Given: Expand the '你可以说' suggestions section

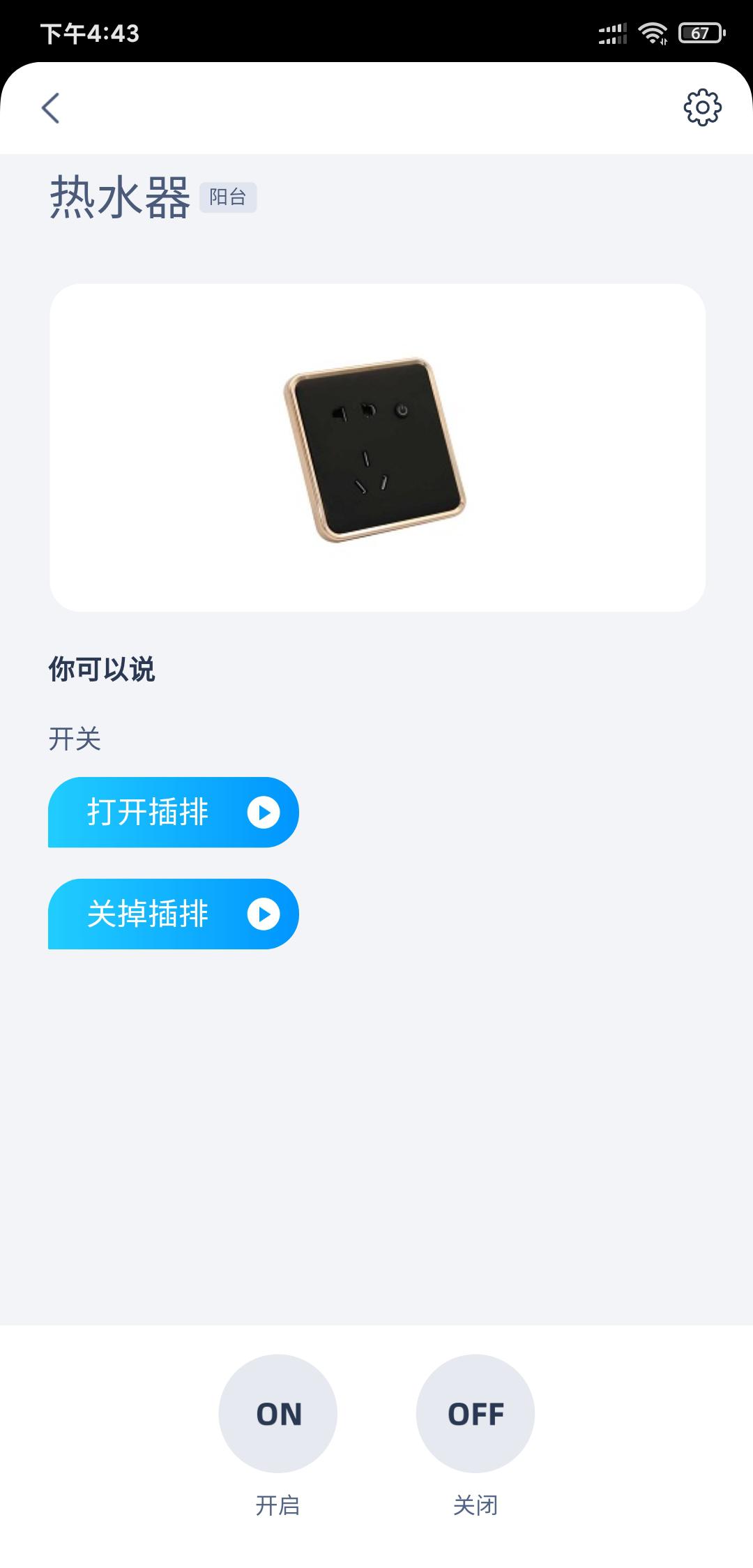Looking at the screenshot, I should tap(102, 668).
